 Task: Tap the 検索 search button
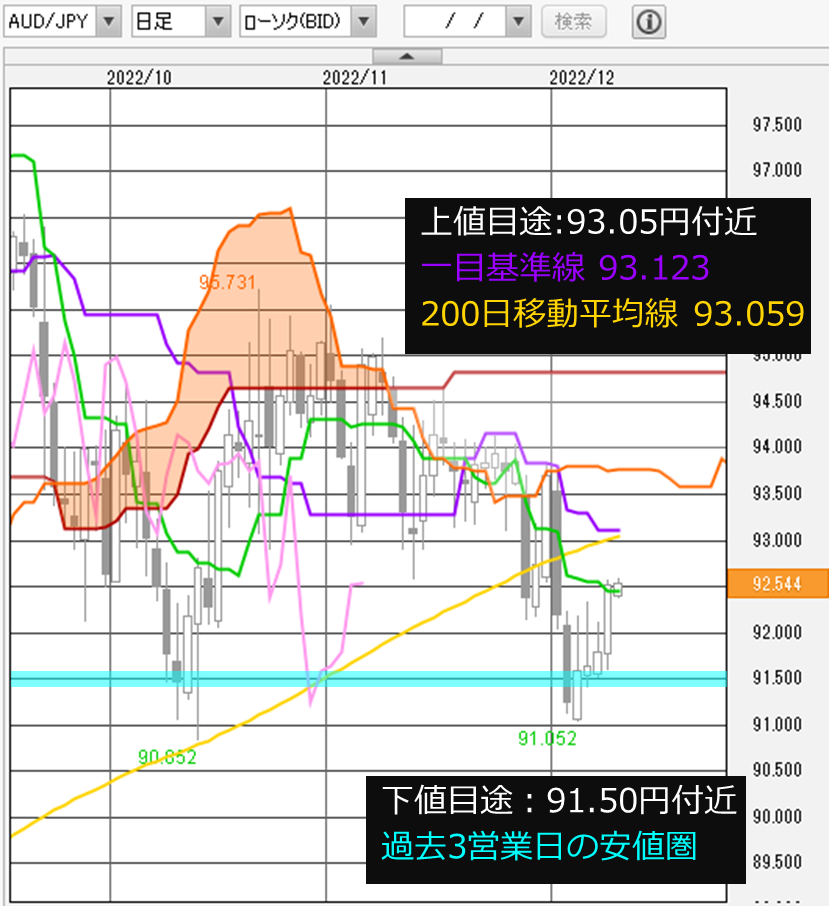tap(573, 21)
